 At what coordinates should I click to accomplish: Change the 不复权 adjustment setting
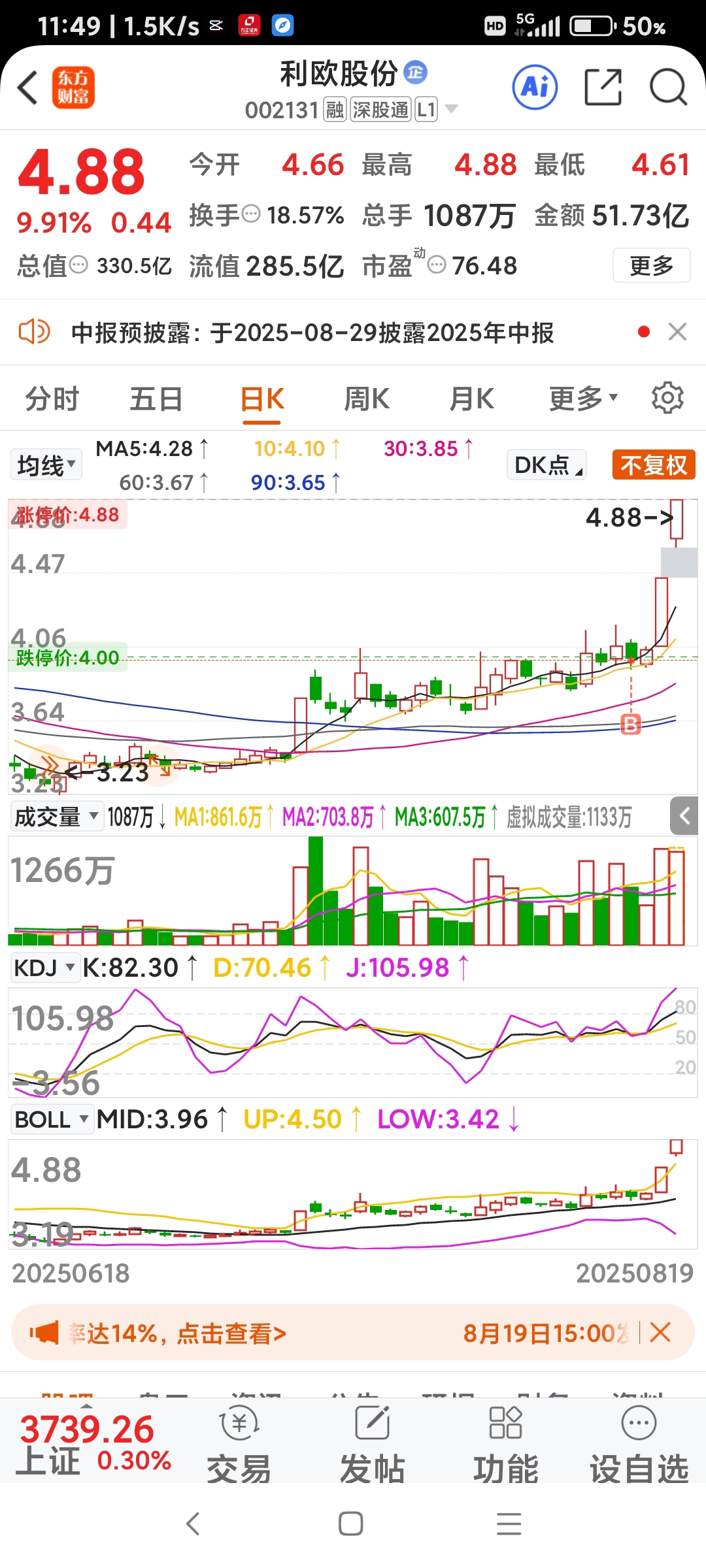pos(653,465)
